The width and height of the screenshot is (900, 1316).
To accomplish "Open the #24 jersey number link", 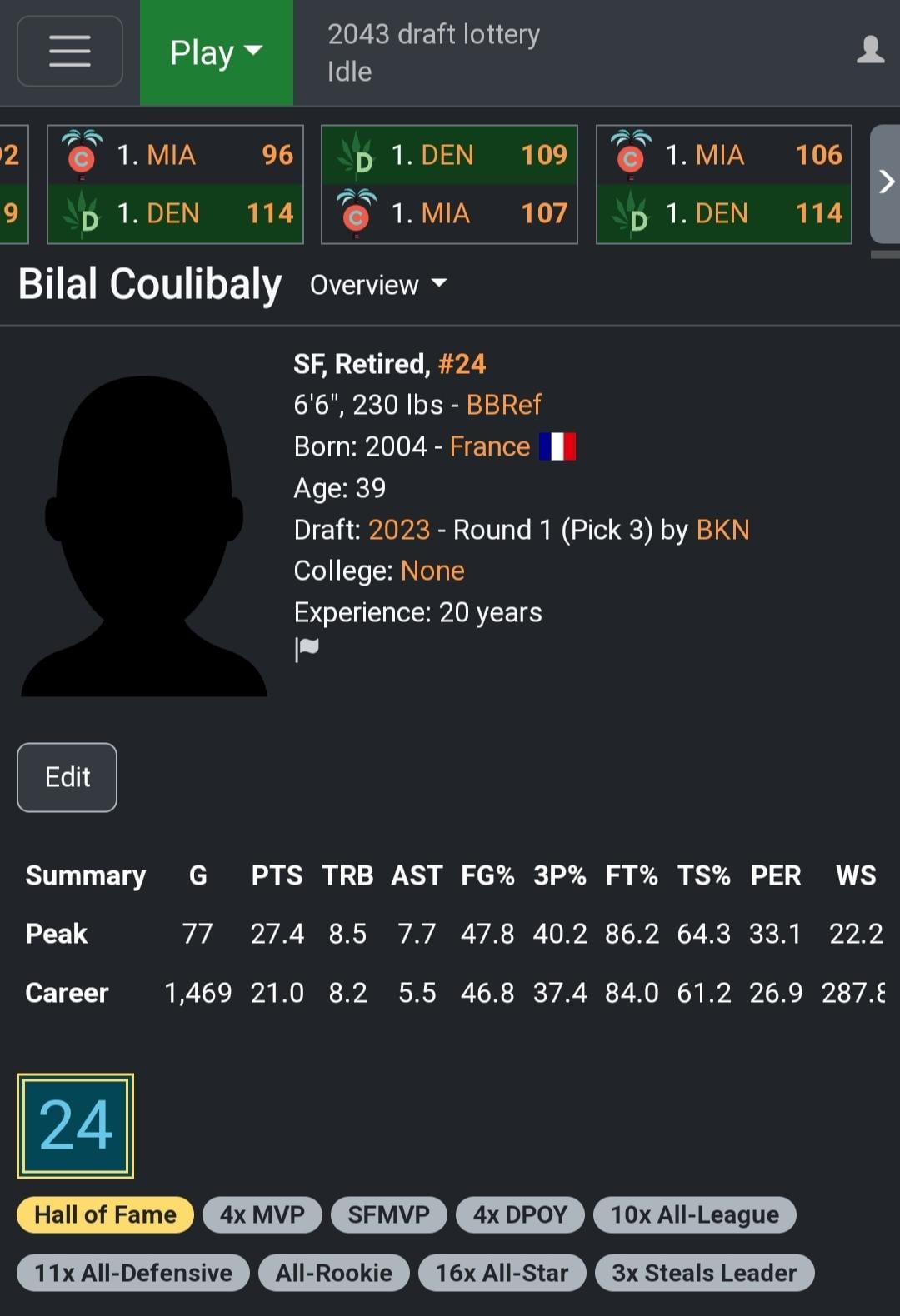I will coord(462,364).
